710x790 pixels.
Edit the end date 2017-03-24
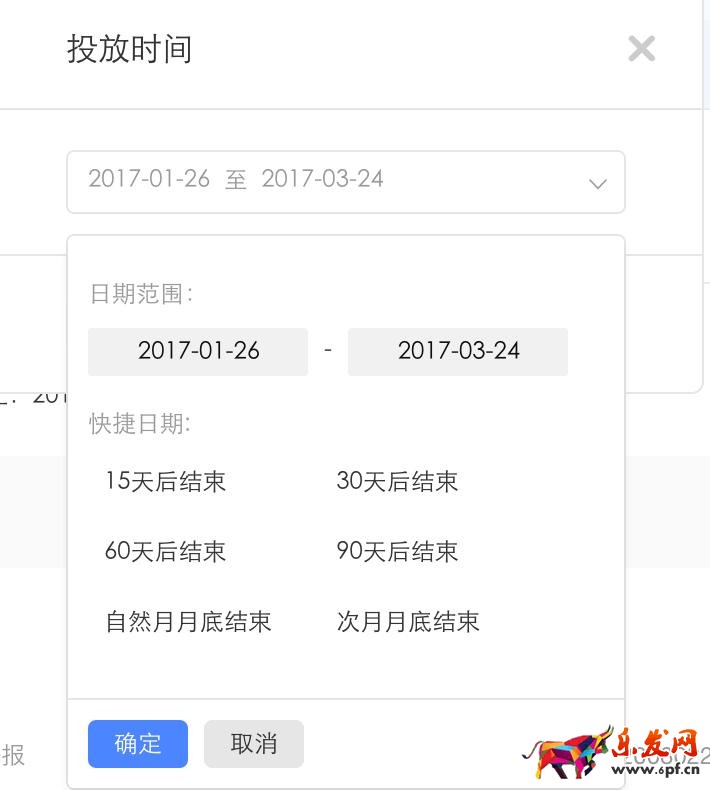click(458, 351)
